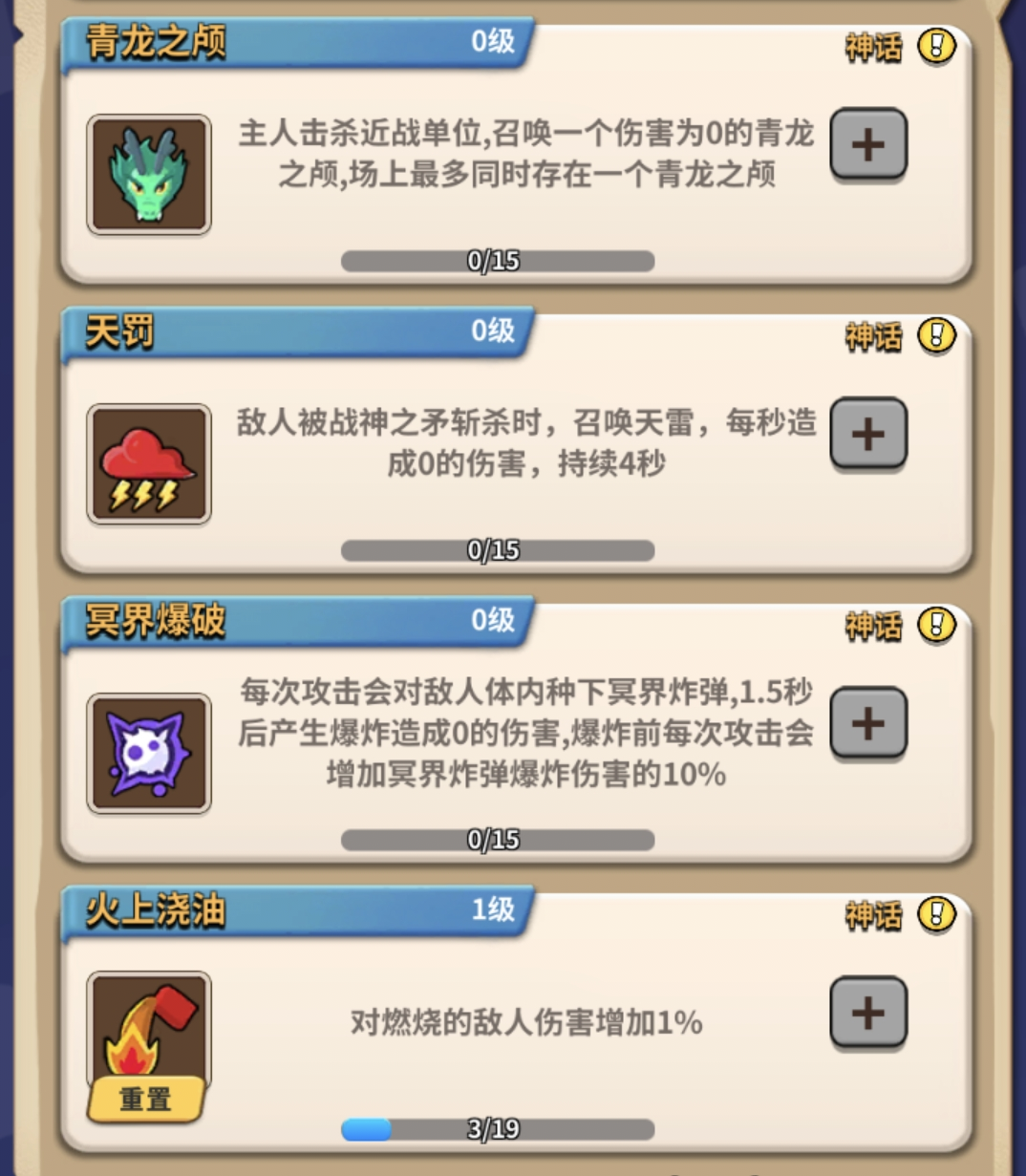
Task: Open the 火上浇油 info icon
Action: click(936, 914)
